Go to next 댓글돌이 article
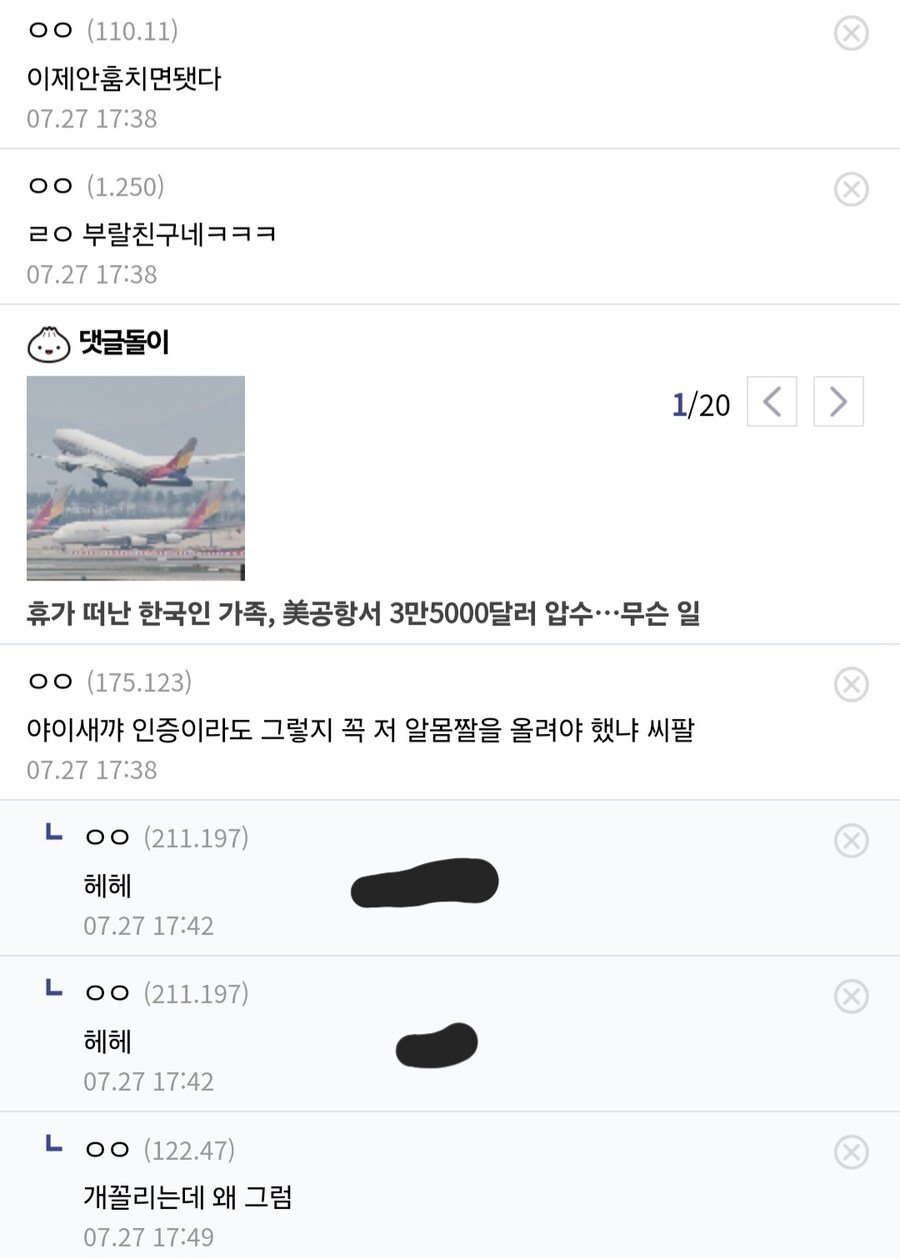900x1258 pixels. (838, 403)
